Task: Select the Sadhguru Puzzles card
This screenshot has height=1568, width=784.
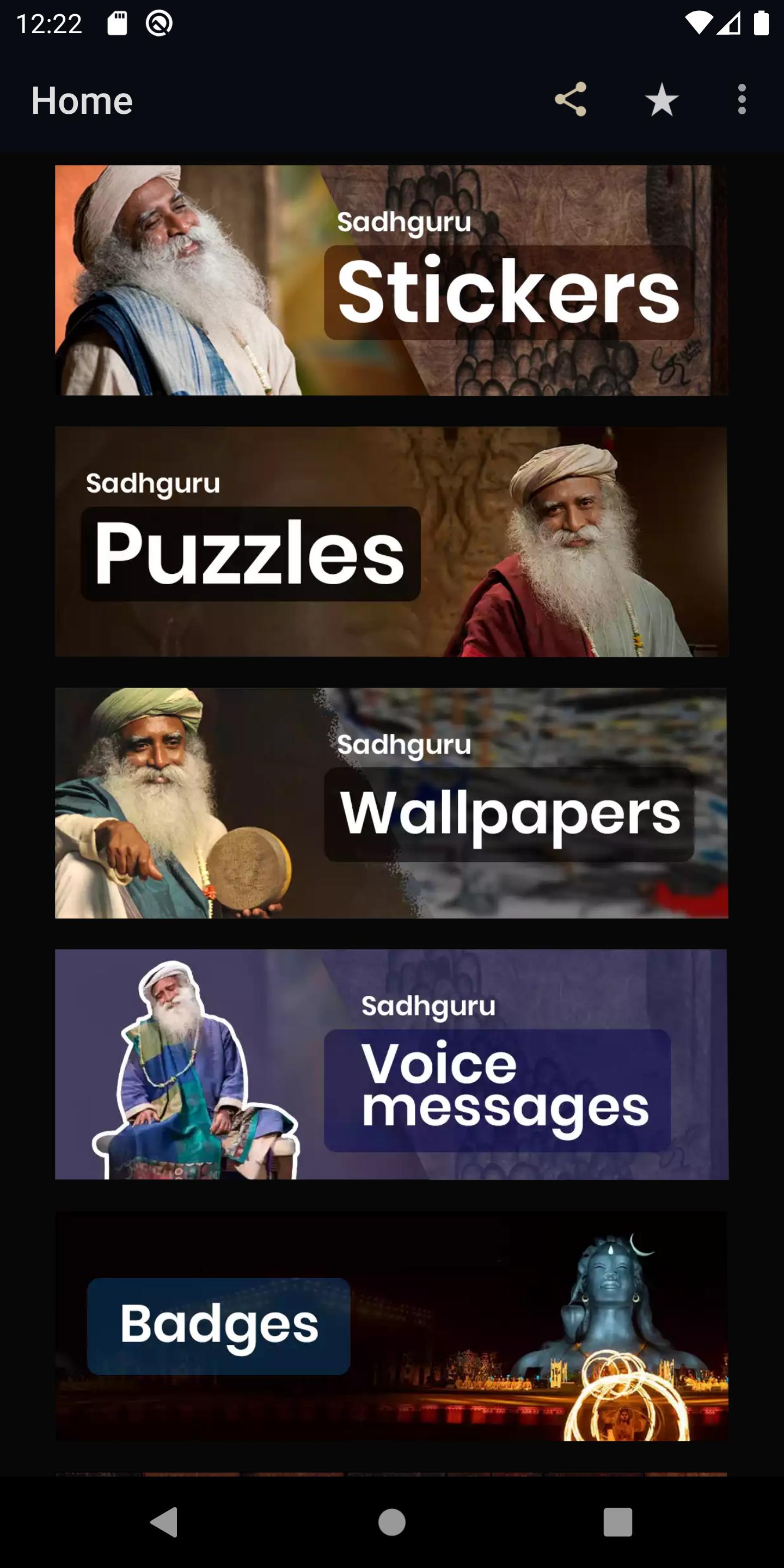Action: 391,542
